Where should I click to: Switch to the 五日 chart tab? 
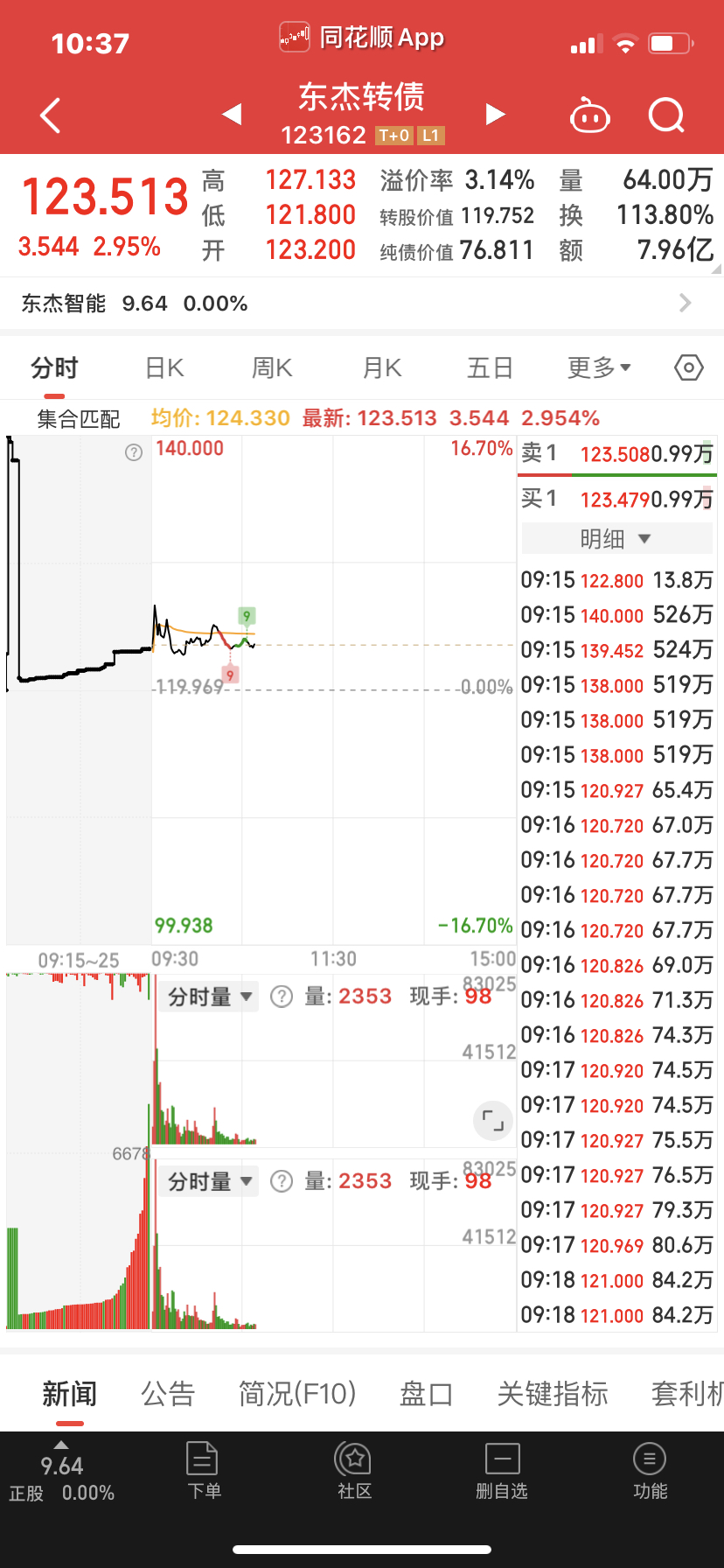click(490, 368)
